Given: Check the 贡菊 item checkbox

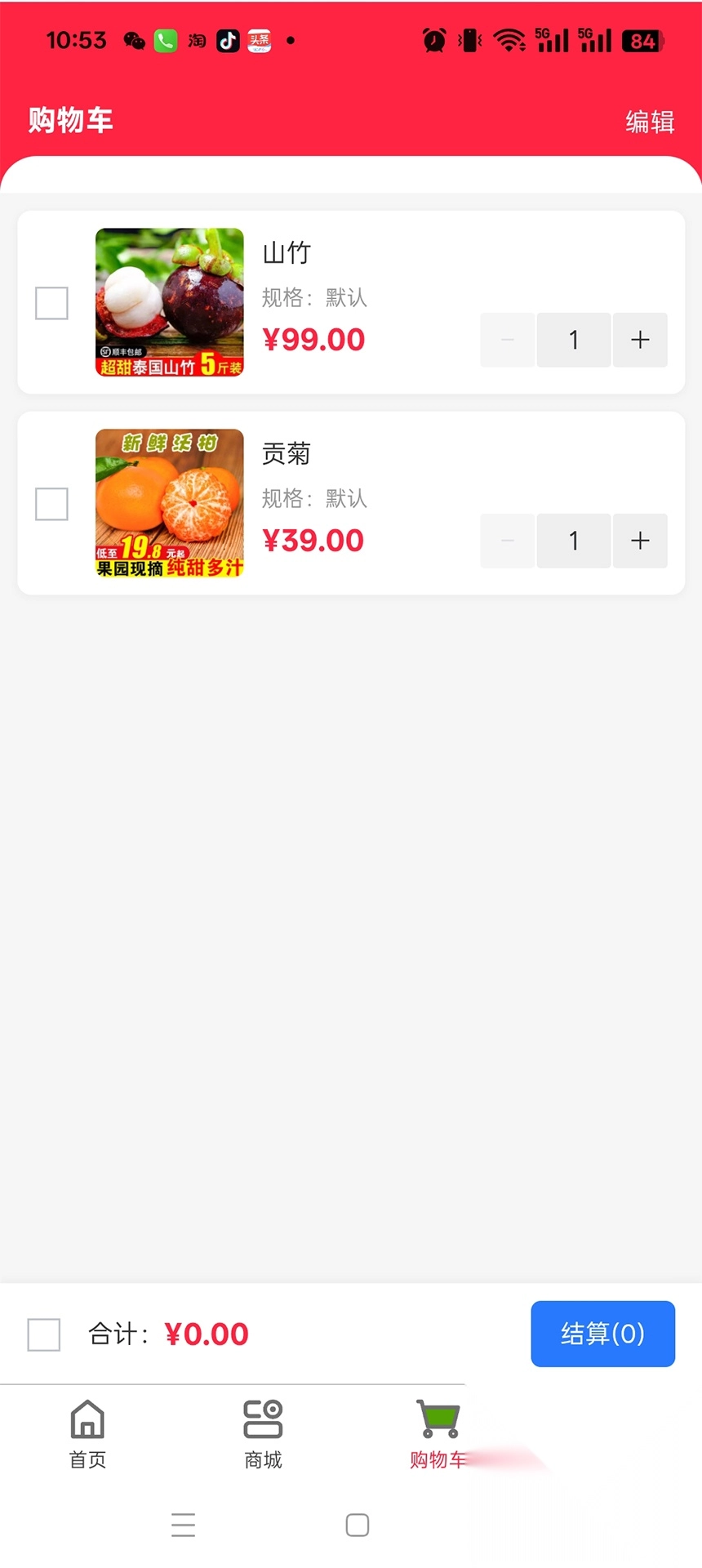Looking at the screenshot, I should pyautogui.click(x=51, y=506).
